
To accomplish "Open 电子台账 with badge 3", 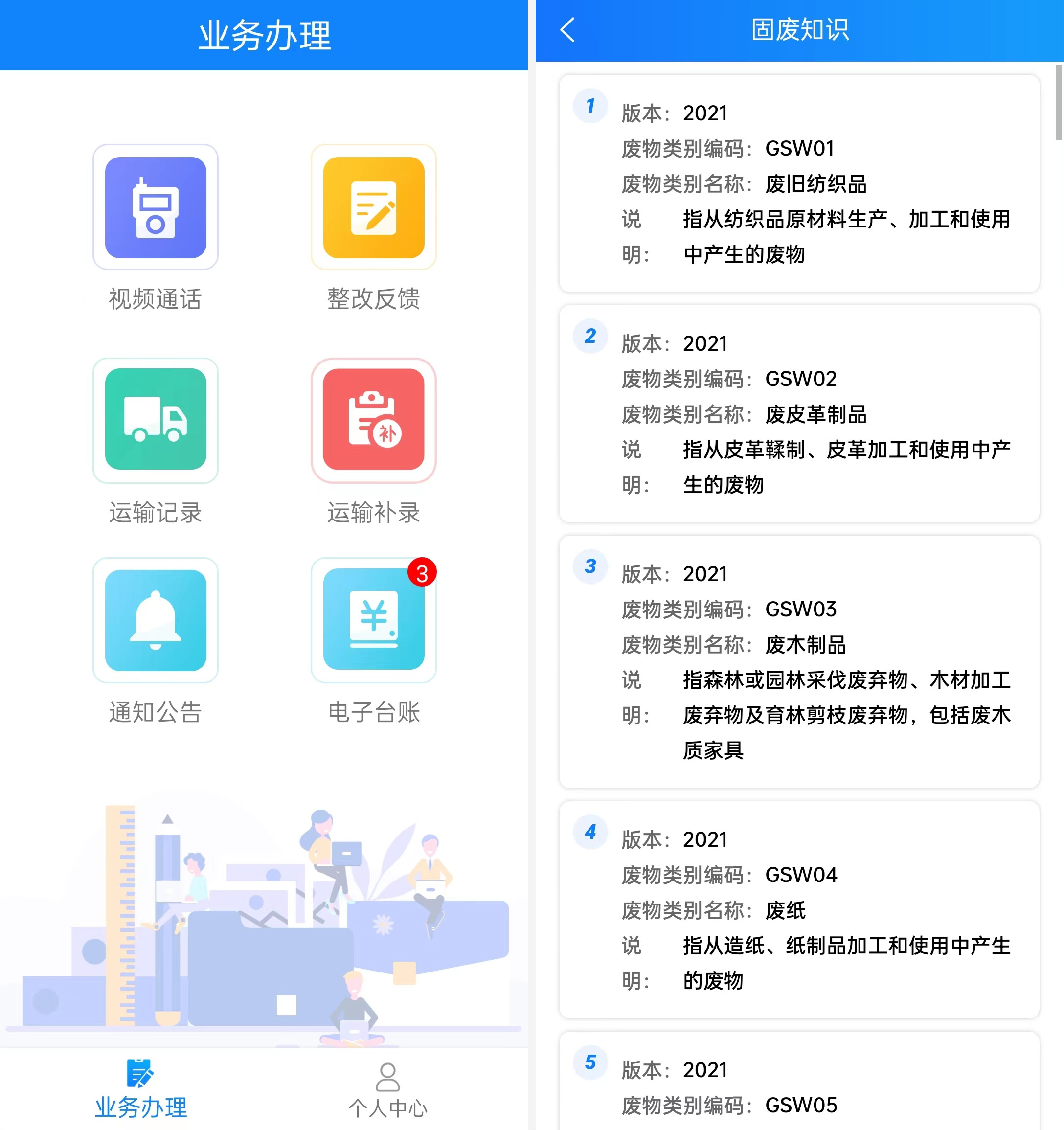I will 373,620.
